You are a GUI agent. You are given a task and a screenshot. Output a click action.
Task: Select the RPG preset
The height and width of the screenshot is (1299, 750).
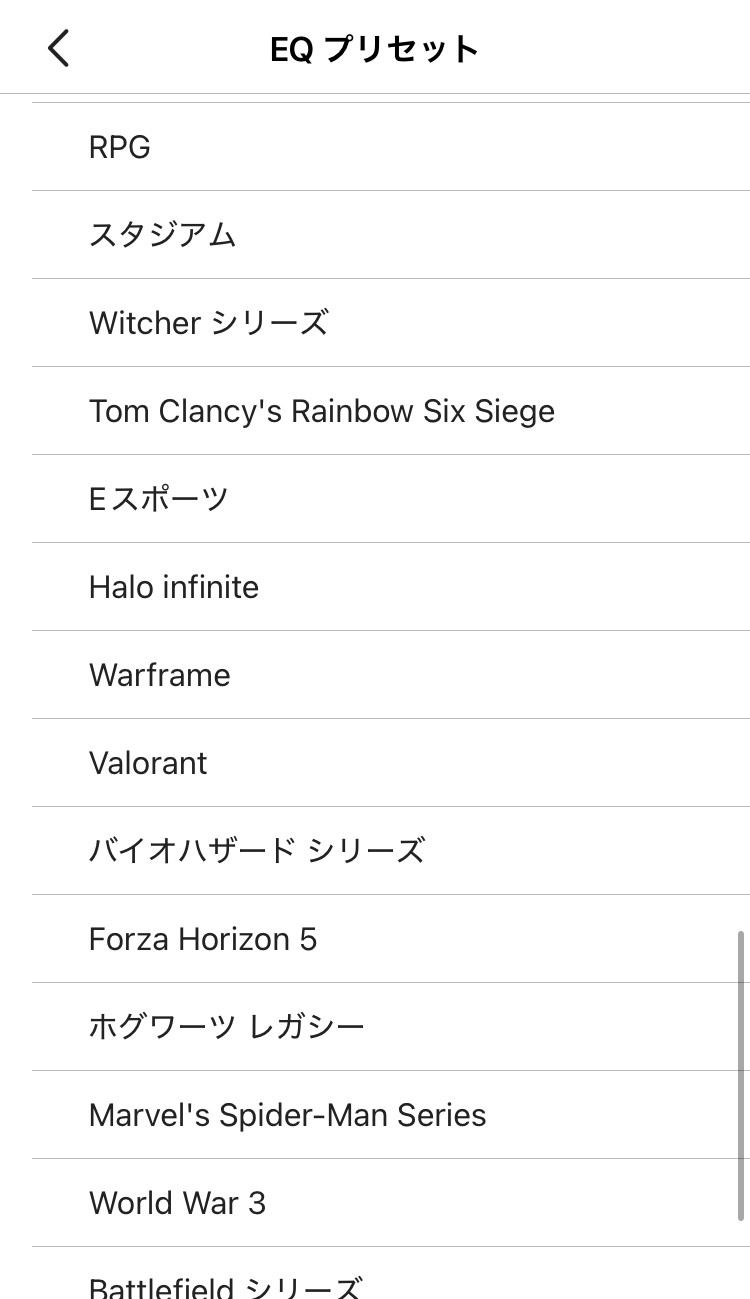click(x=120, y=147)
